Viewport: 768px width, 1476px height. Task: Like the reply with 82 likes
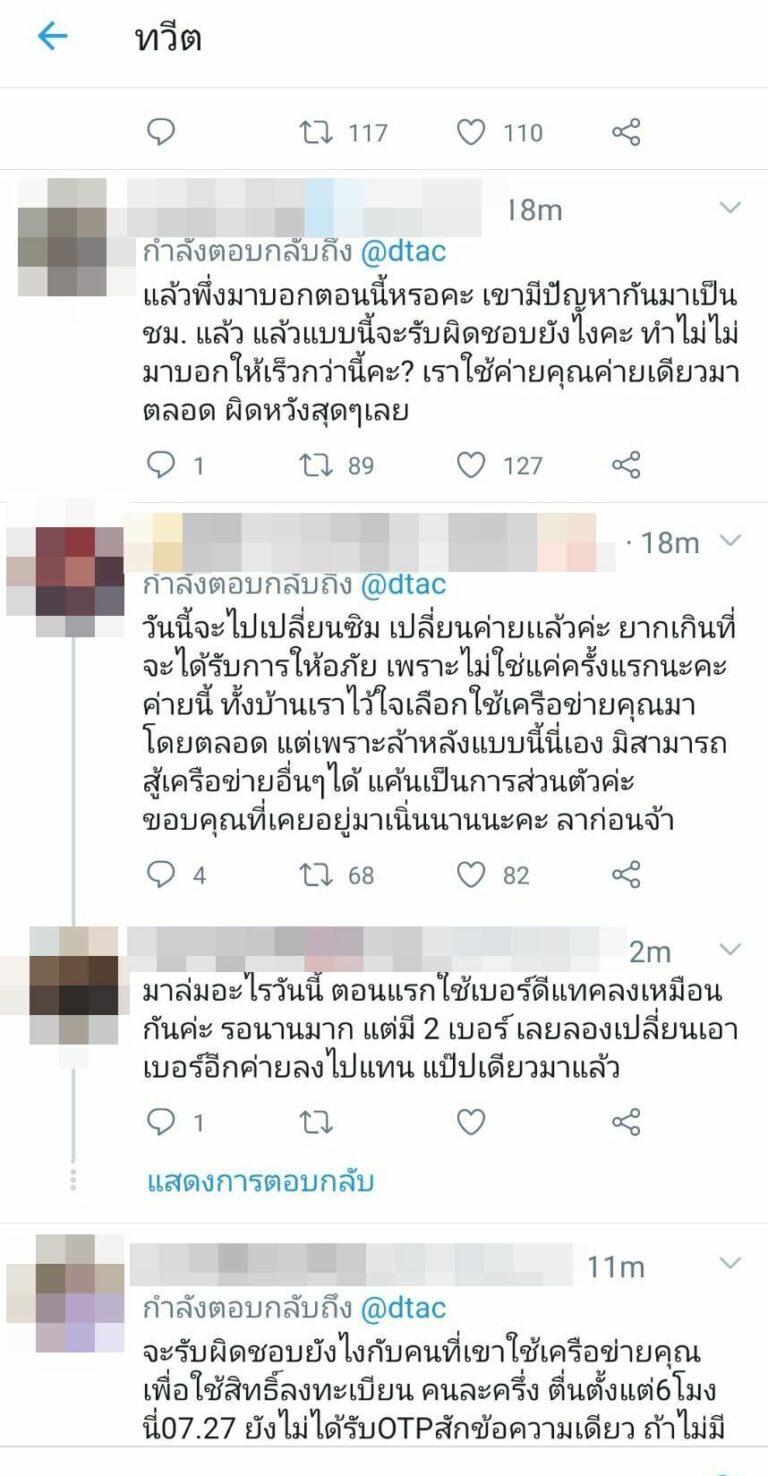(471, 875)
